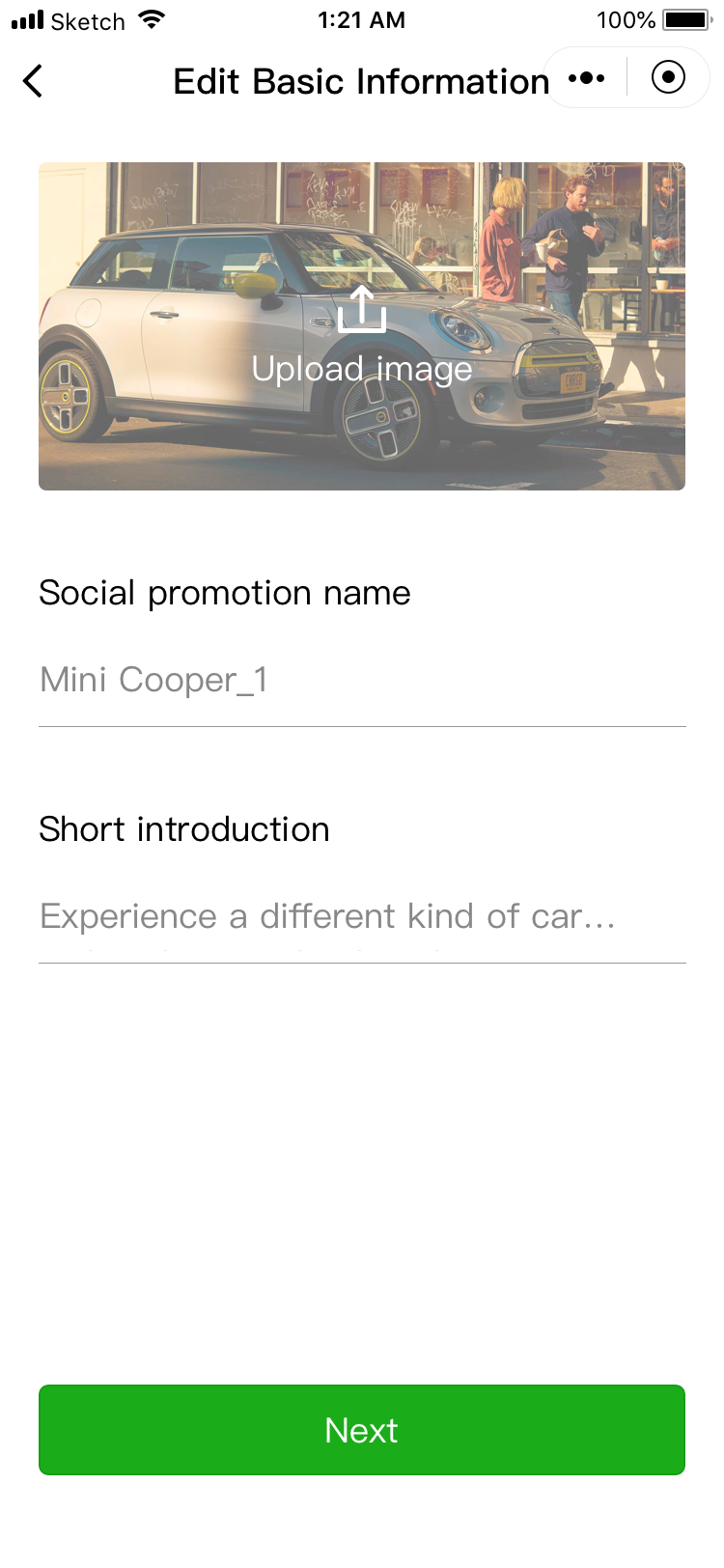This screenshot has width=724, height=1568.
Task: Continue with the Next button
Action: tap(362, 1430)
